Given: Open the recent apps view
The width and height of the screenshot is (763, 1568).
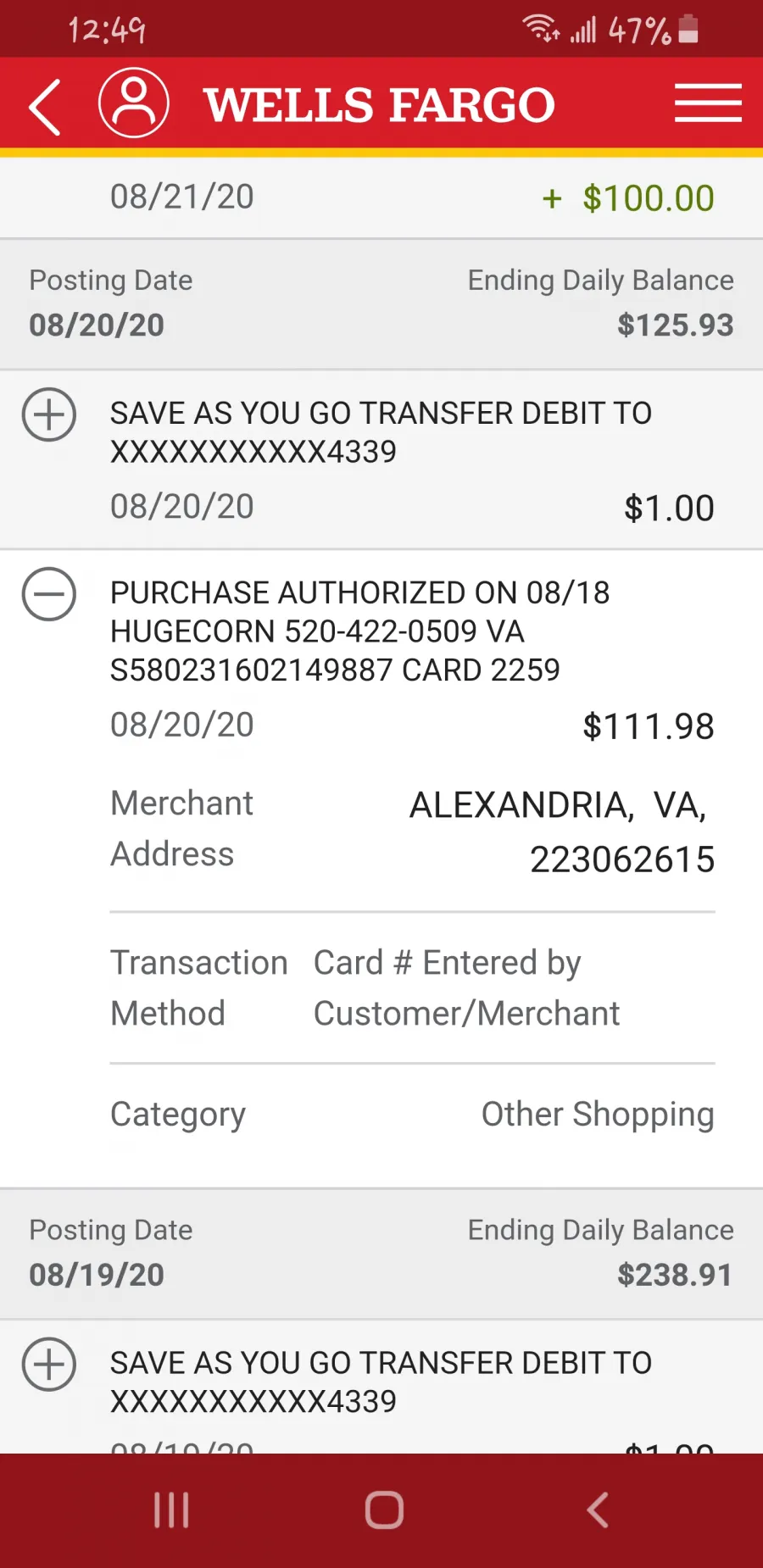Looking at the screenshot, I should click(x=171, y=1510).
